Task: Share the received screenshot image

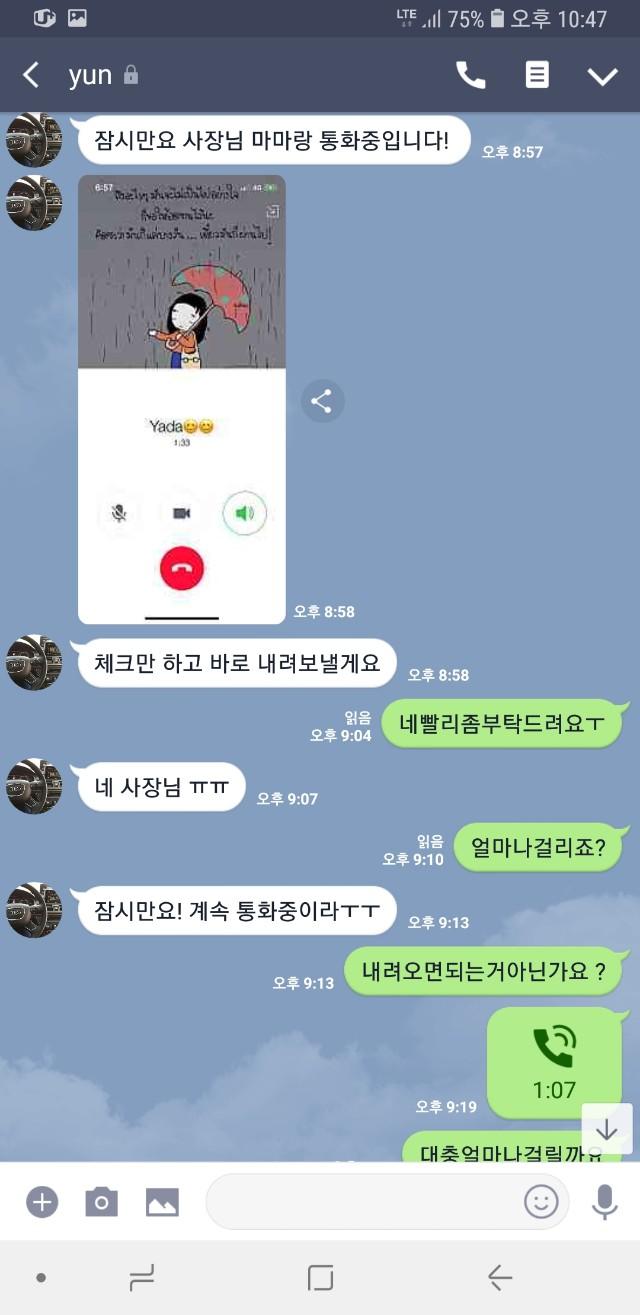Action: pyautogui.click(x=322, y=402)
